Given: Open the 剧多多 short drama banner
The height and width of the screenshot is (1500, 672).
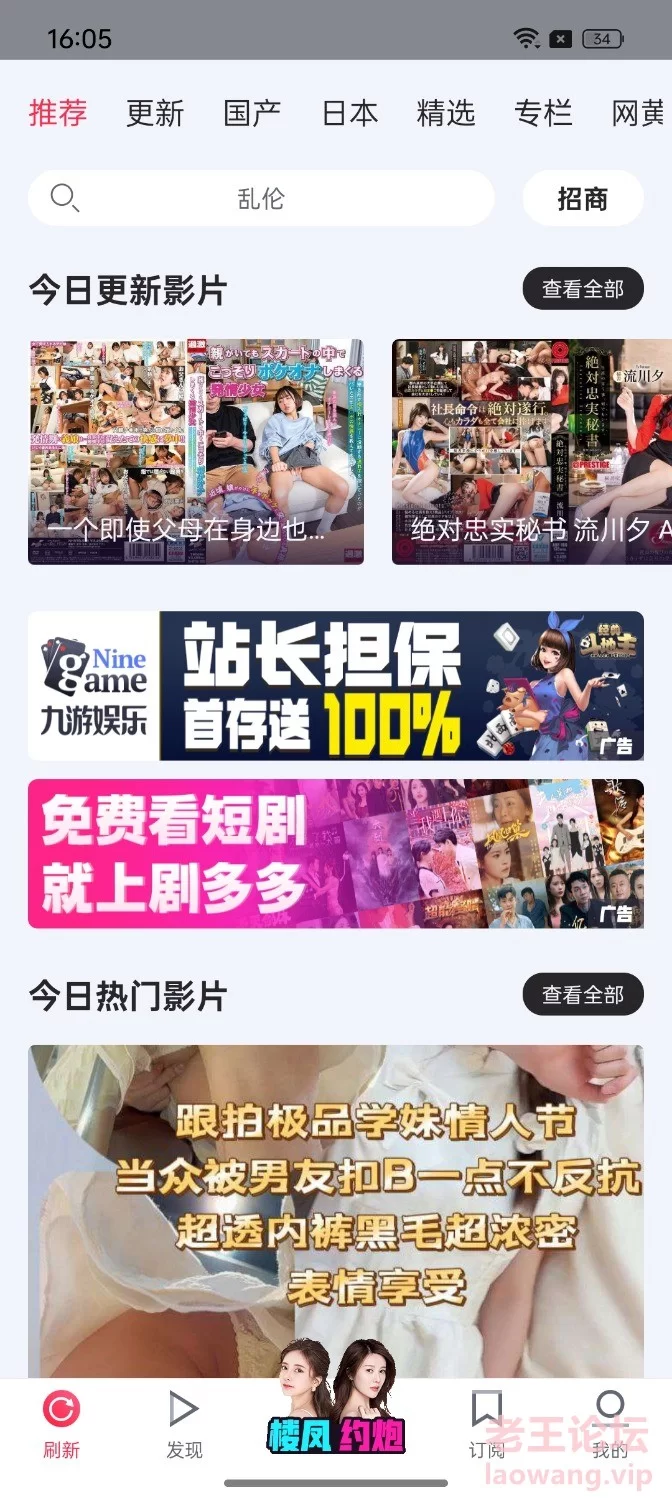Looking at the screenshot, I should [336, 854].
